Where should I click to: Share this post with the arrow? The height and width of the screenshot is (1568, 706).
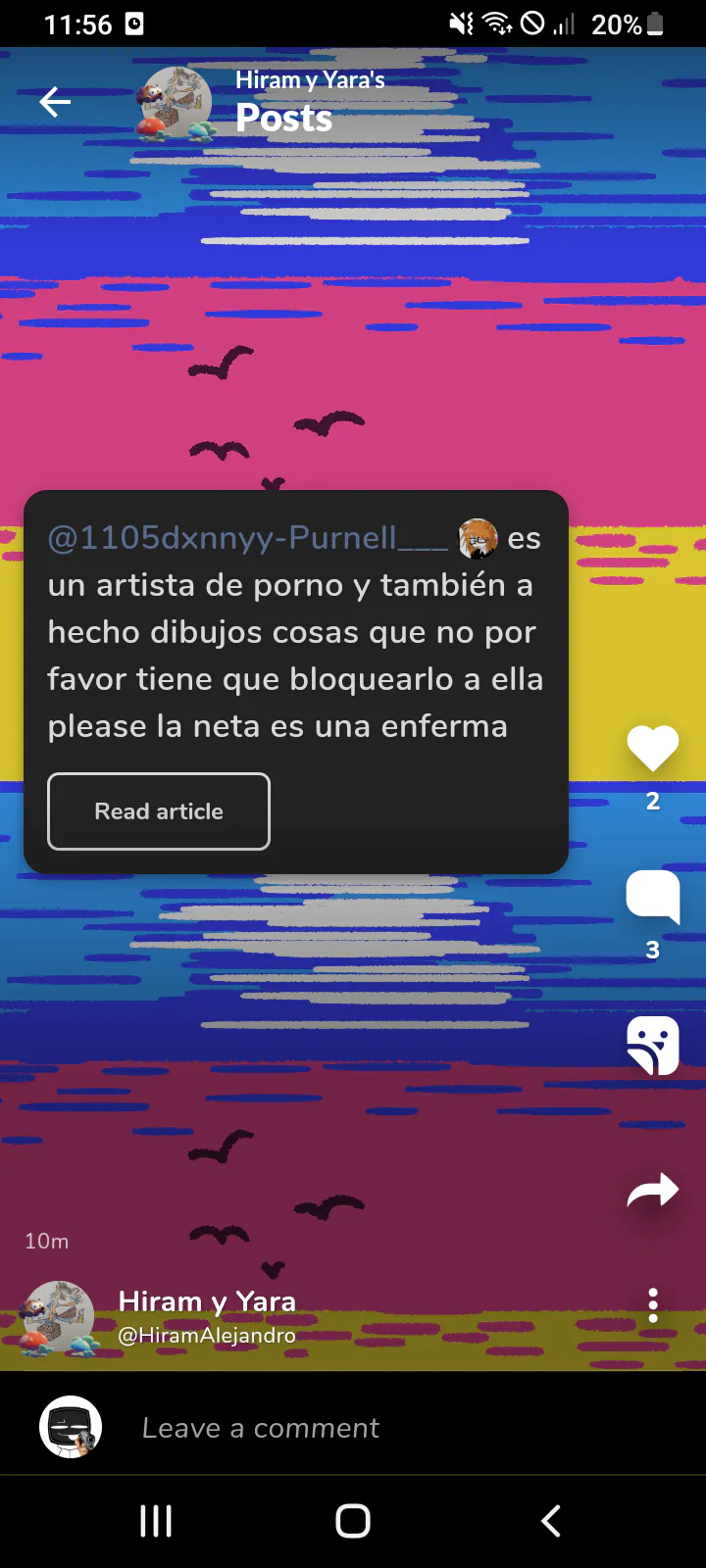[653, 1190]
